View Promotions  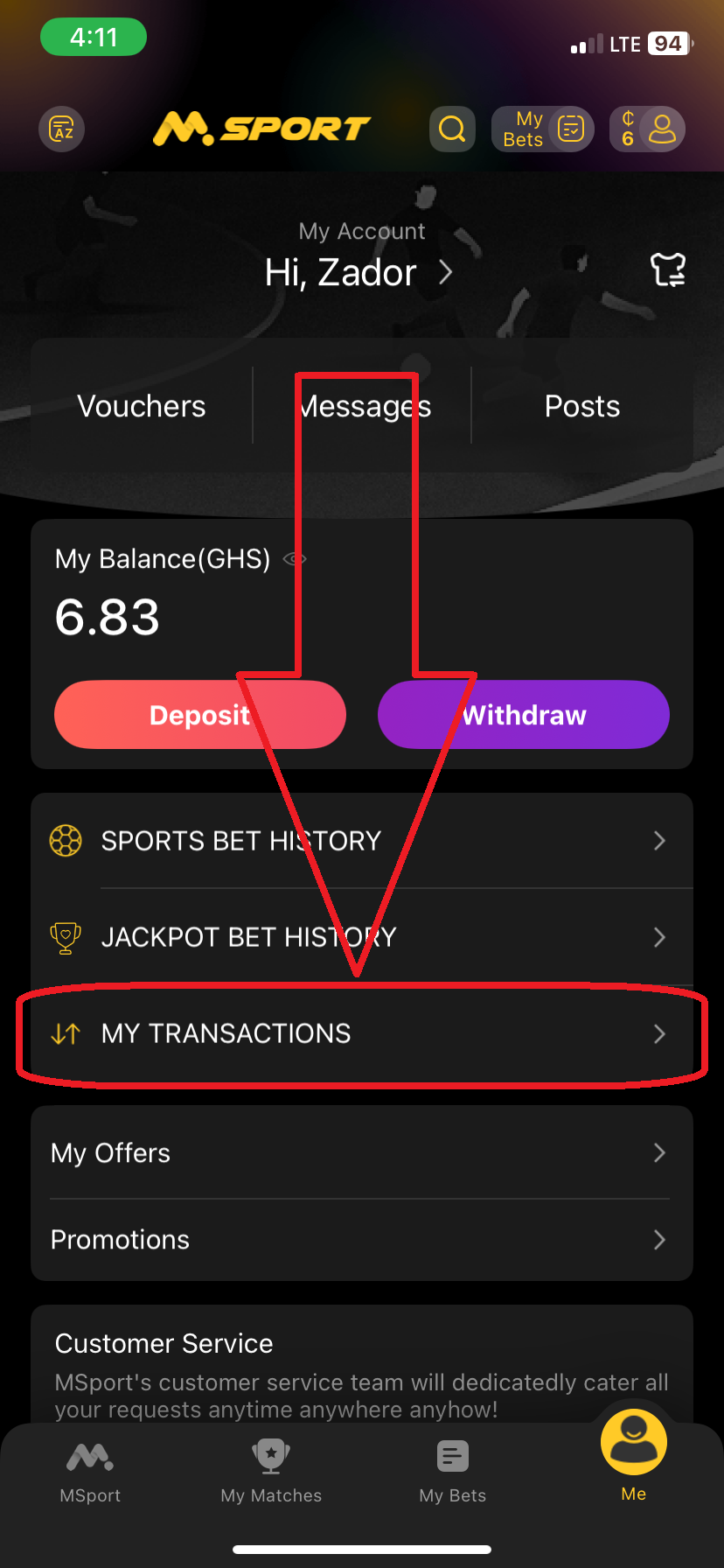pos(359,1240)
